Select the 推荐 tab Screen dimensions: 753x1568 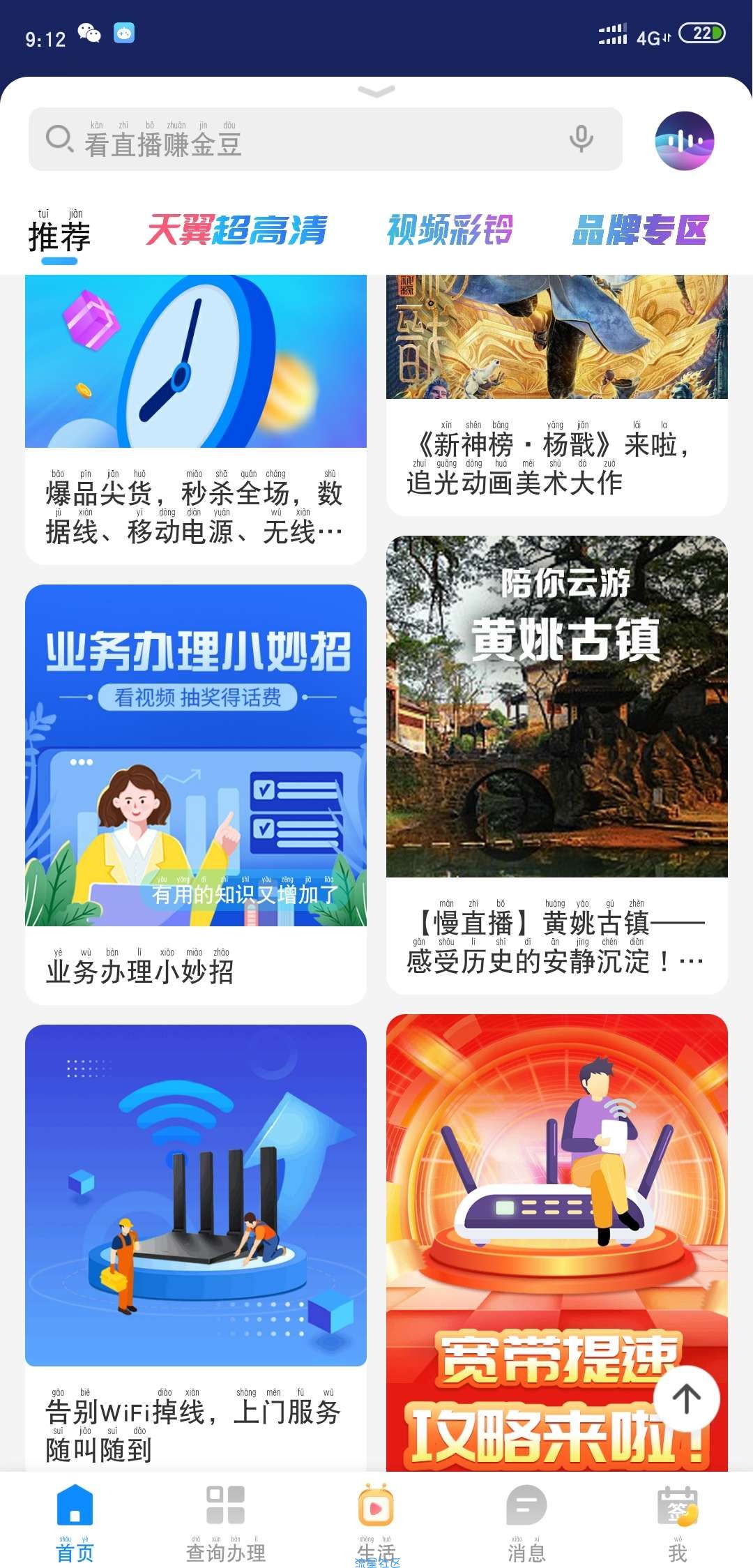[x=59, y=236]
